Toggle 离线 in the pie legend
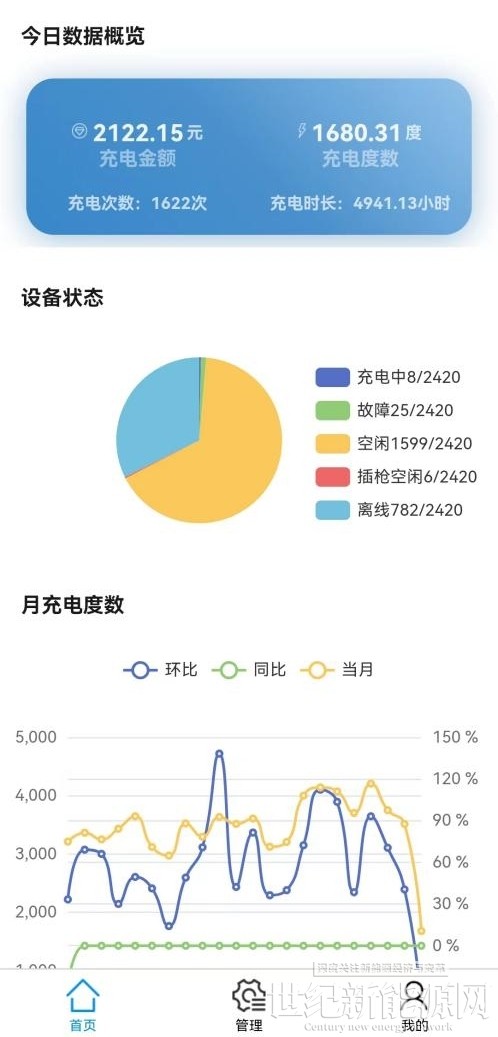This screenshot has width=498, height=1037. pos(389,510)
